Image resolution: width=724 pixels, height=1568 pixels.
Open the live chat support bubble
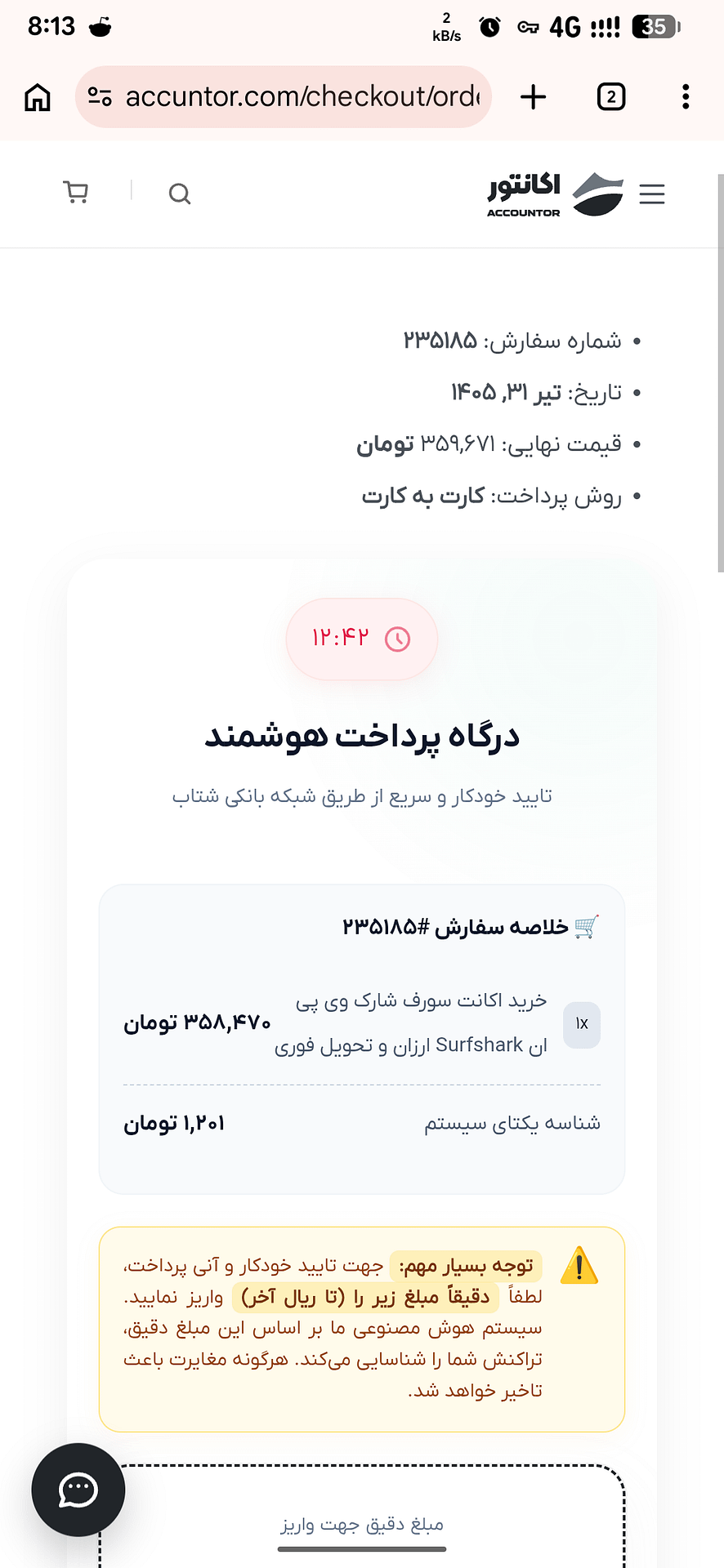click(x=78, y=1490)
